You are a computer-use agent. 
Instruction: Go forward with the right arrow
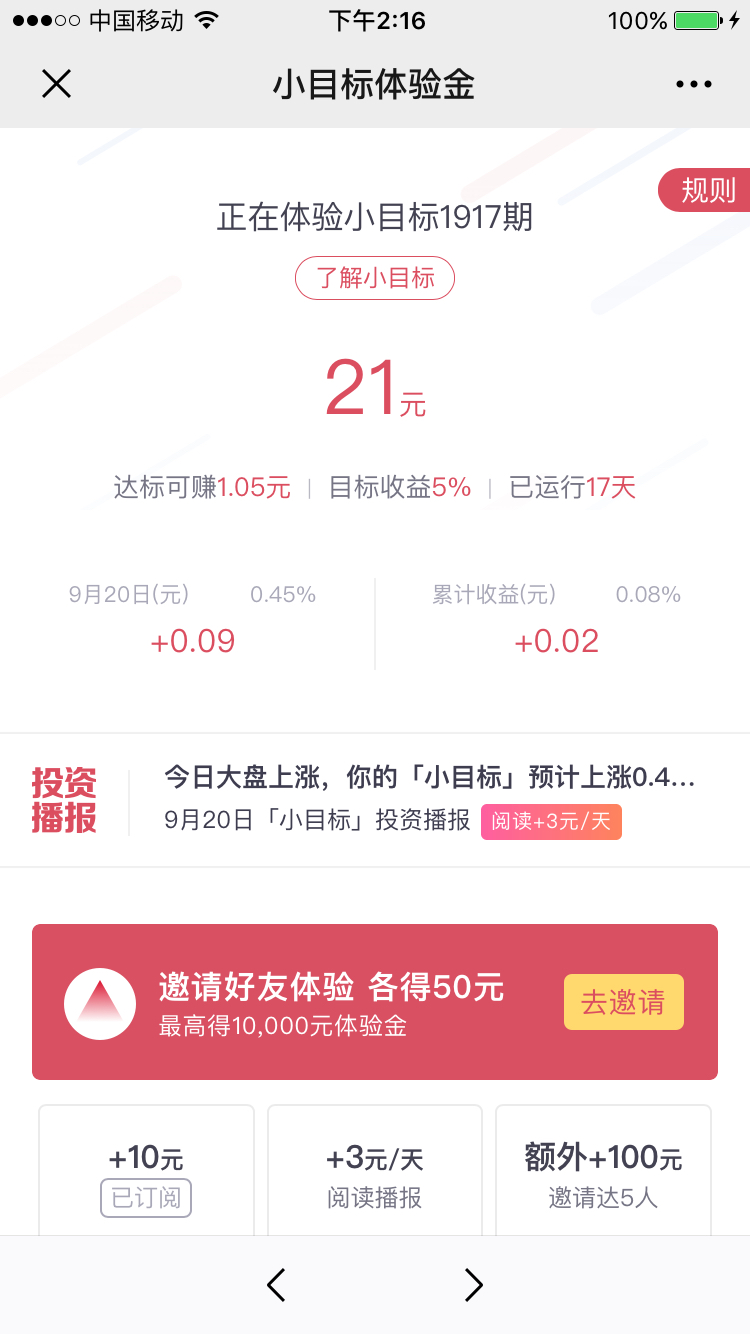pyautogui.click(x=473, y=1285)
